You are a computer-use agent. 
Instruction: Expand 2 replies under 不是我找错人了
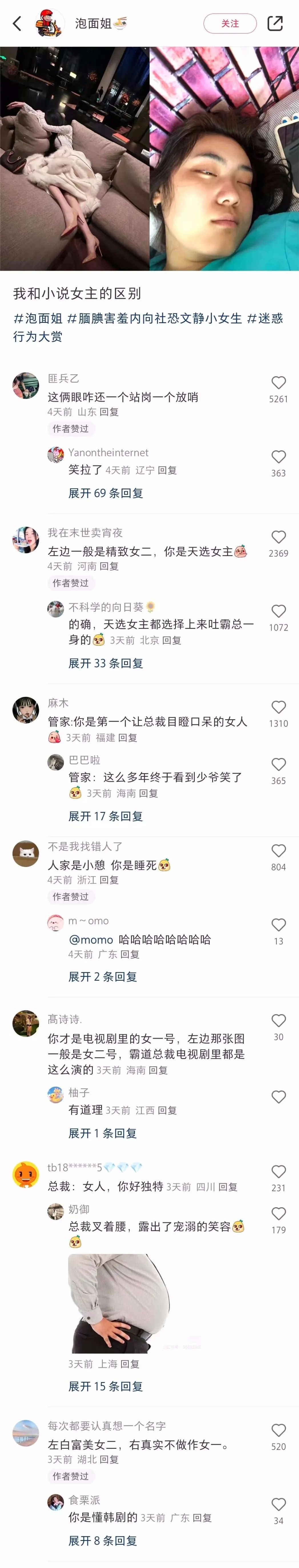tap(102, 977)
